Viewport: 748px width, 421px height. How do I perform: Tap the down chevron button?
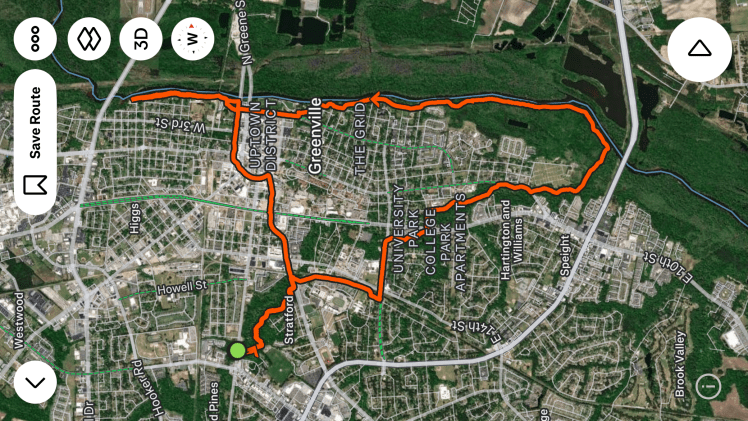pos(35,381)
